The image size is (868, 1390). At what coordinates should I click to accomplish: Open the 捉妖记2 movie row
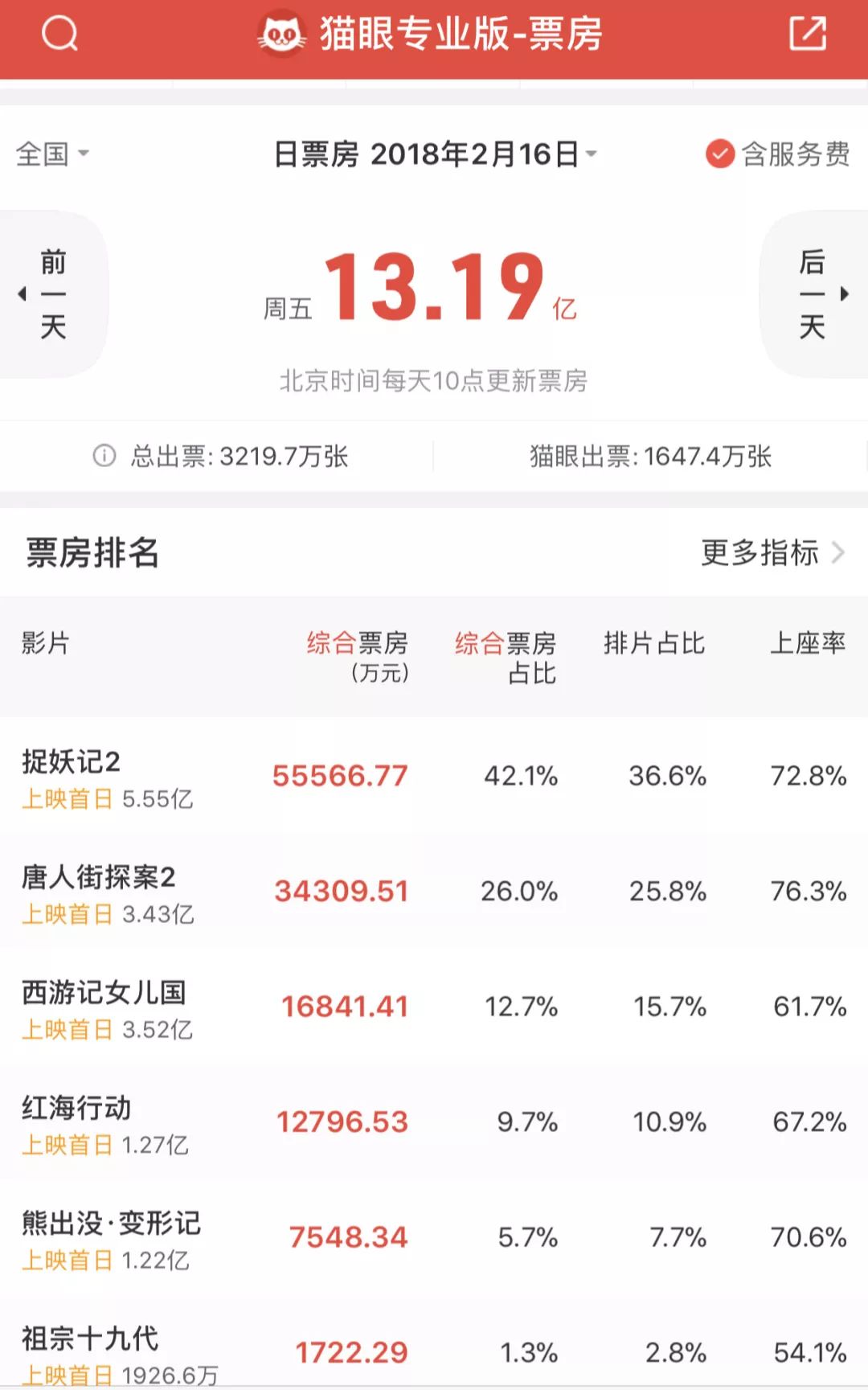point(434,777)
